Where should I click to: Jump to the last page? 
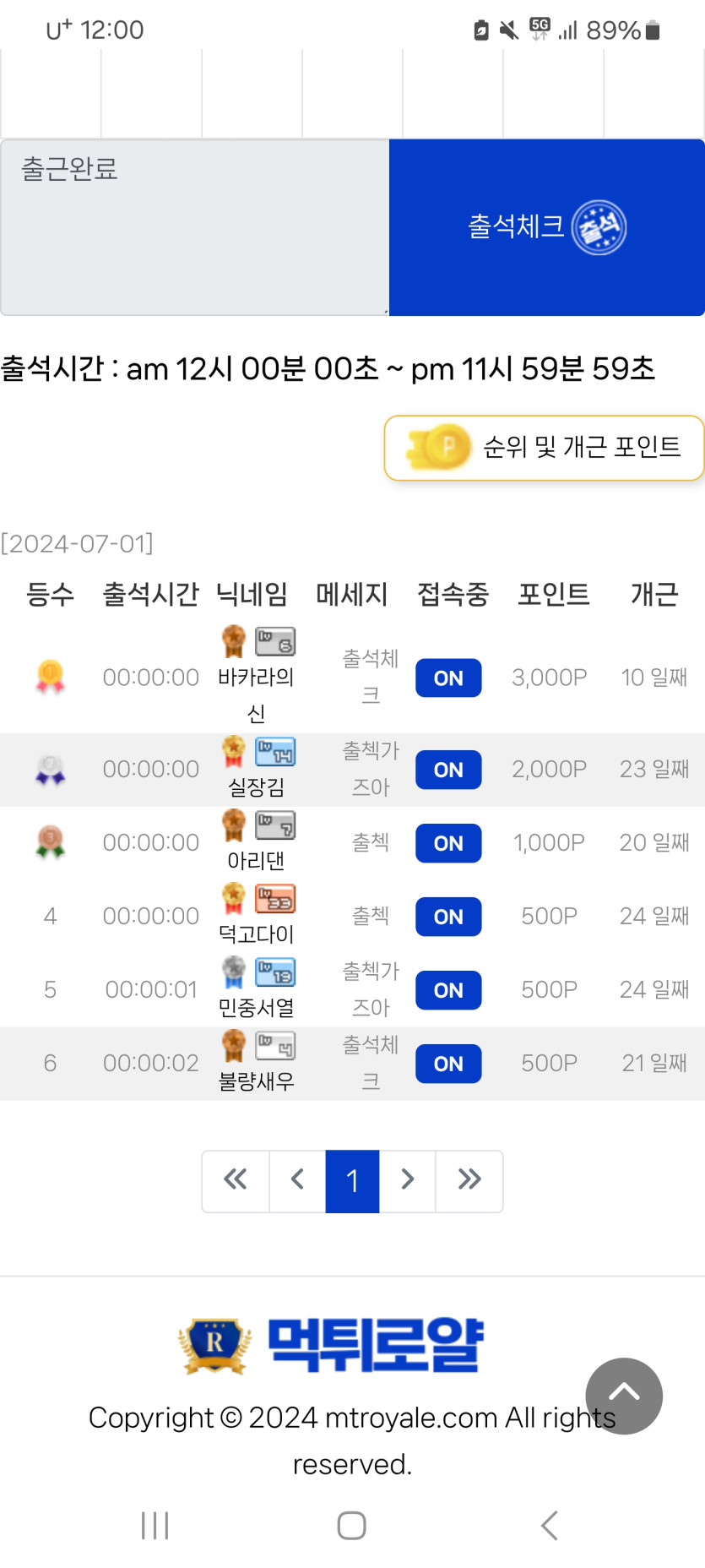click(x=469, y=1180)
